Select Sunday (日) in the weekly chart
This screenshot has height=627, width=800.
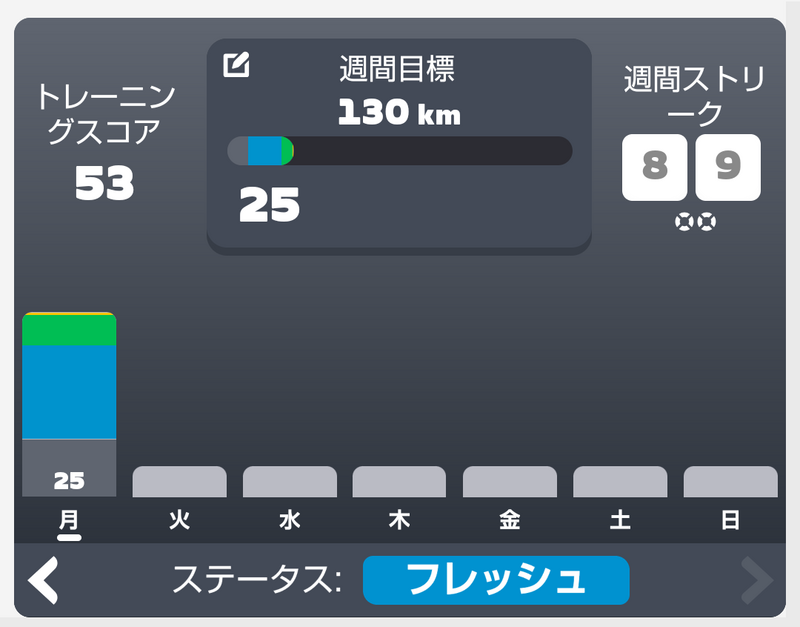731,481
